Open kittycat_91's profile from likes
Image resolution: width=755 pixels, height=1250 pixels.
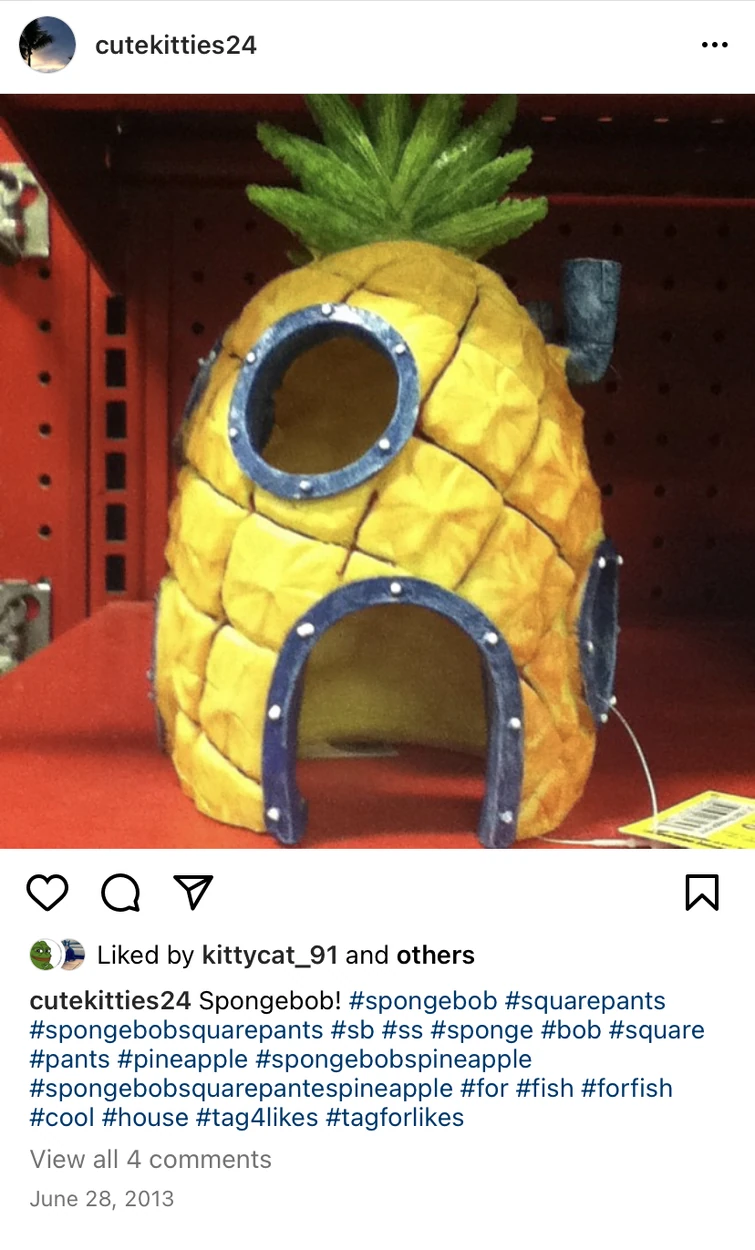269,955
